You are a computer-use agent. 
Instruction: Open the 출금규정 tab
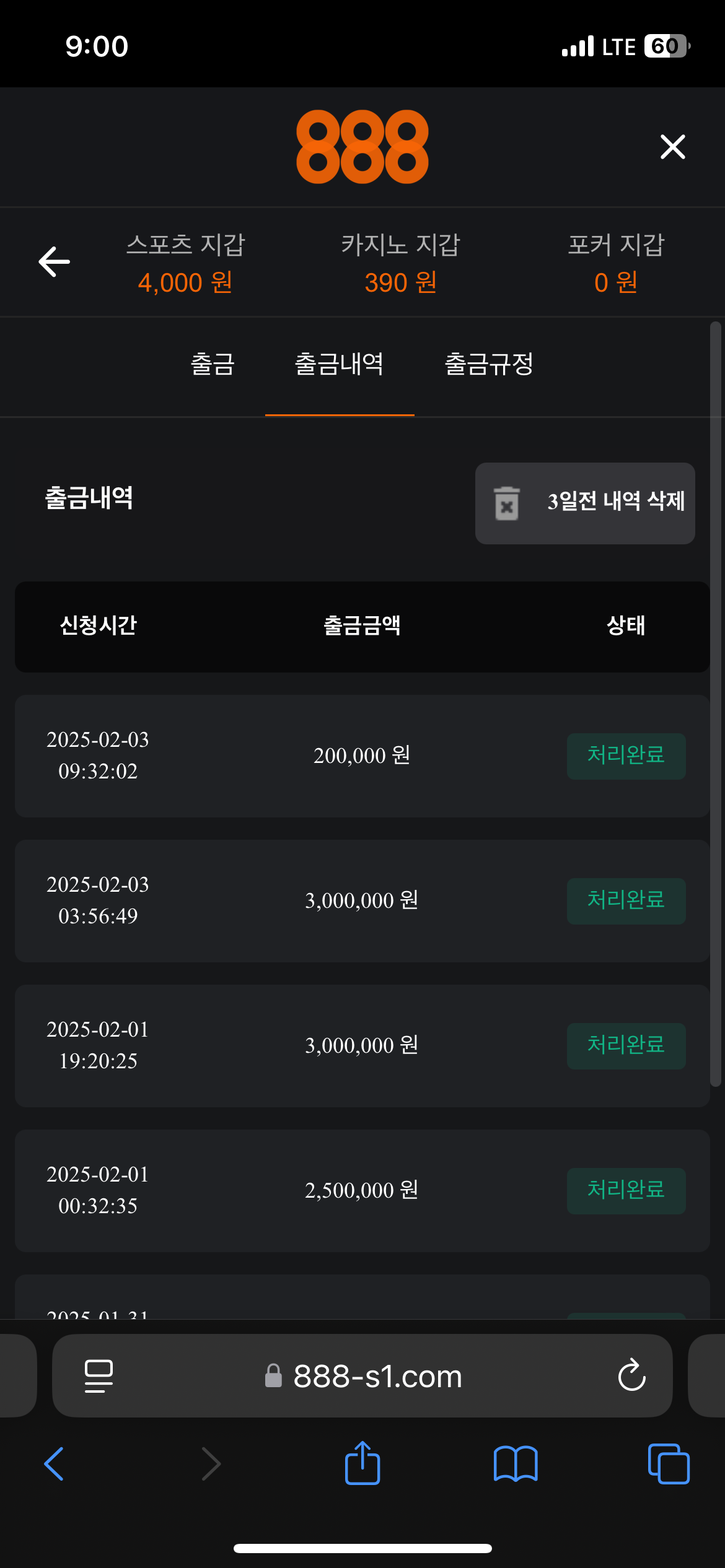click(x=489, y=364)
